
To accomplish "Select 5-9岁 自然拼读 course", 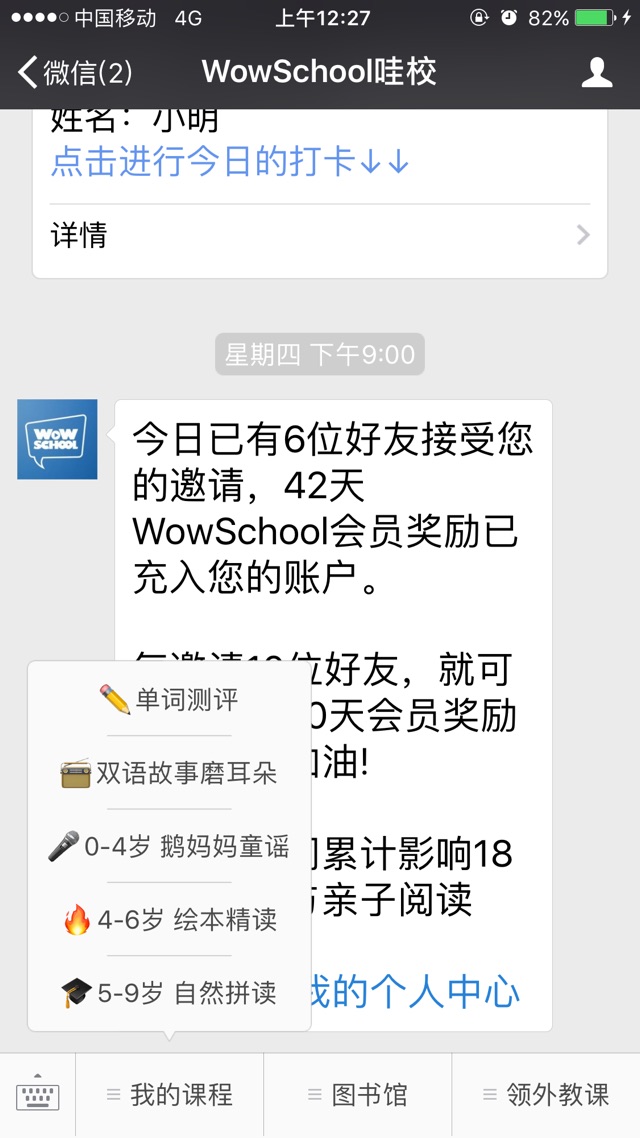I will pos(169,993).
